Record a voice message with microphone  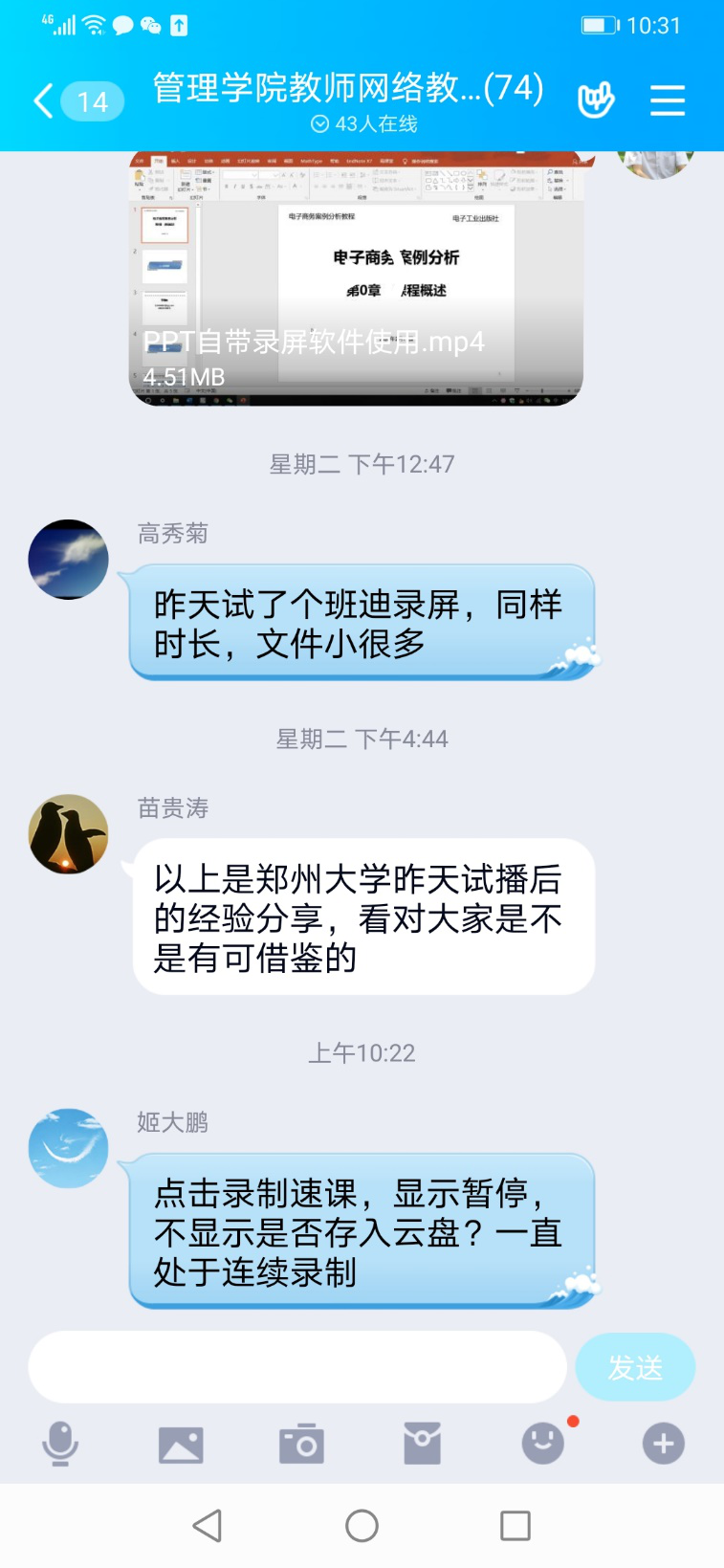[x=60, y=1444]
